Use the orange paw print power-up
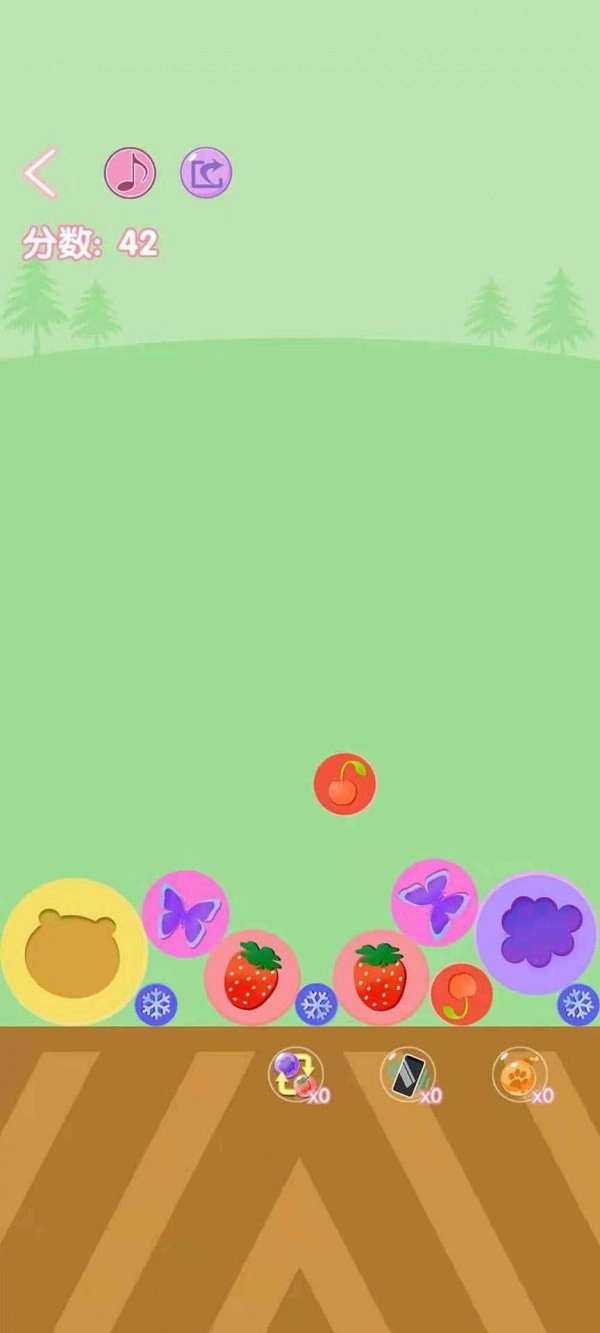The width and height of the screenshot is (600, 1333). coord(519,1075)
